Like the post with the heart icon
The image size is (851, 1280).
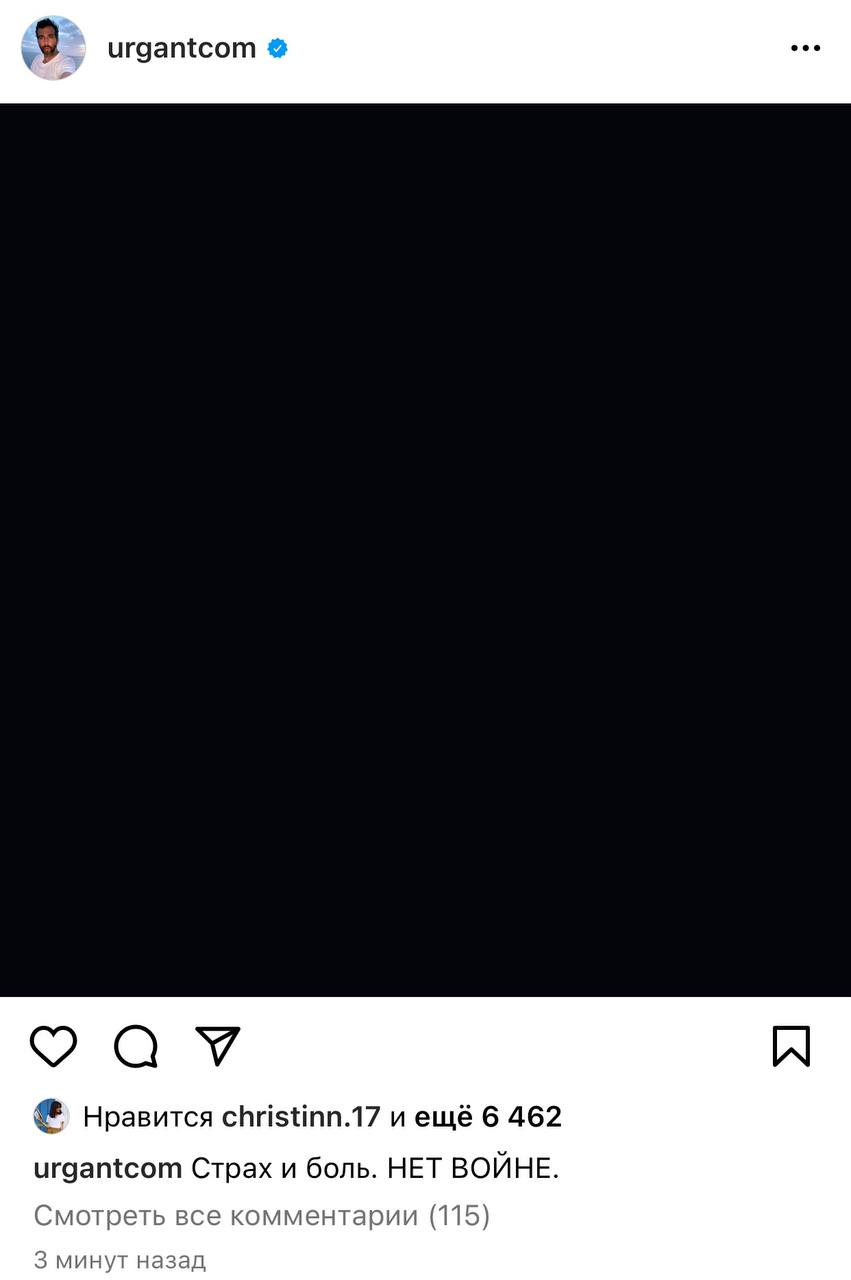click(x=53, y=1046)
